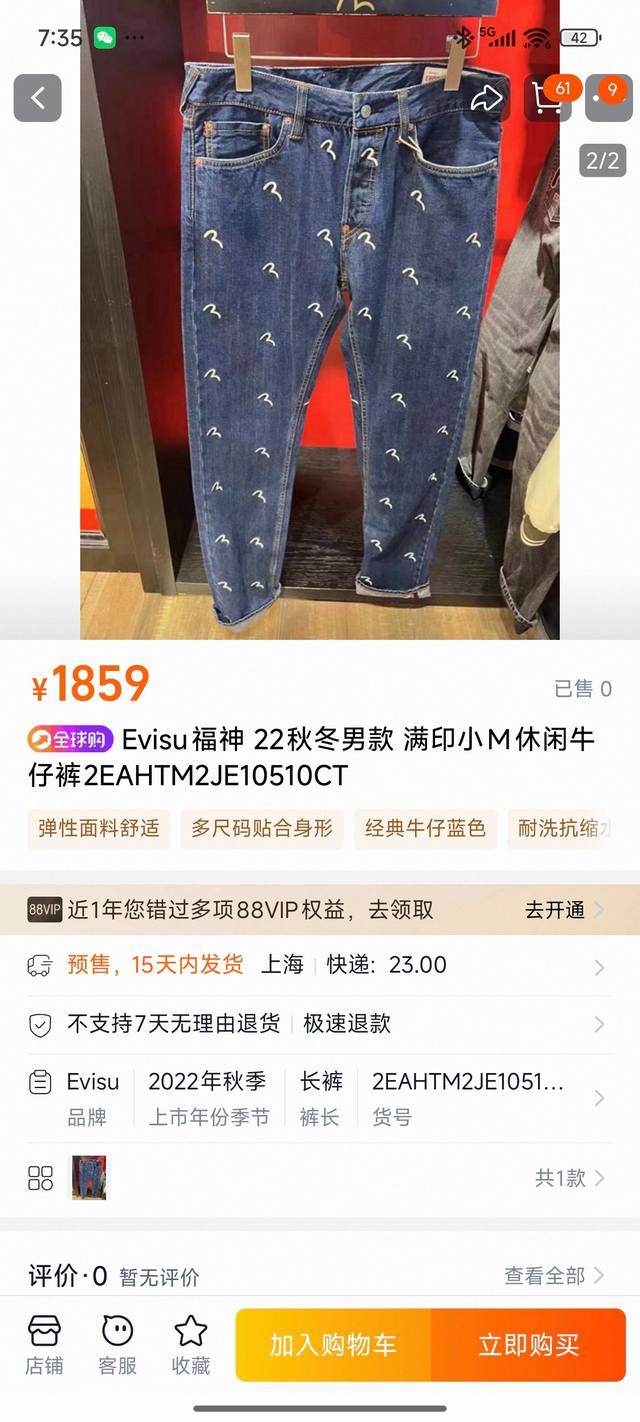Visit the 店铺 store page
Screen dimensions: 640x1422
tap(44, 1345)
